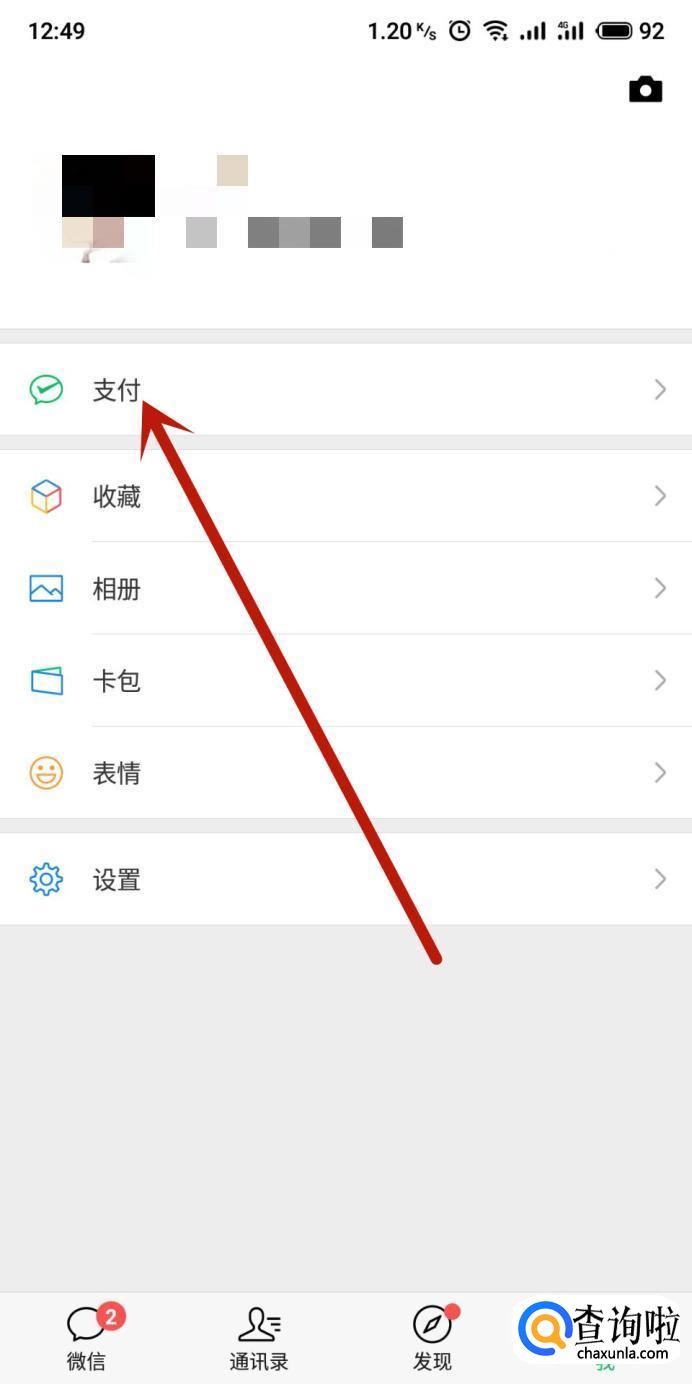The image size is (692, 1384).
Task: Switch to the 发现 discover tab
Action: point(432,1338)
